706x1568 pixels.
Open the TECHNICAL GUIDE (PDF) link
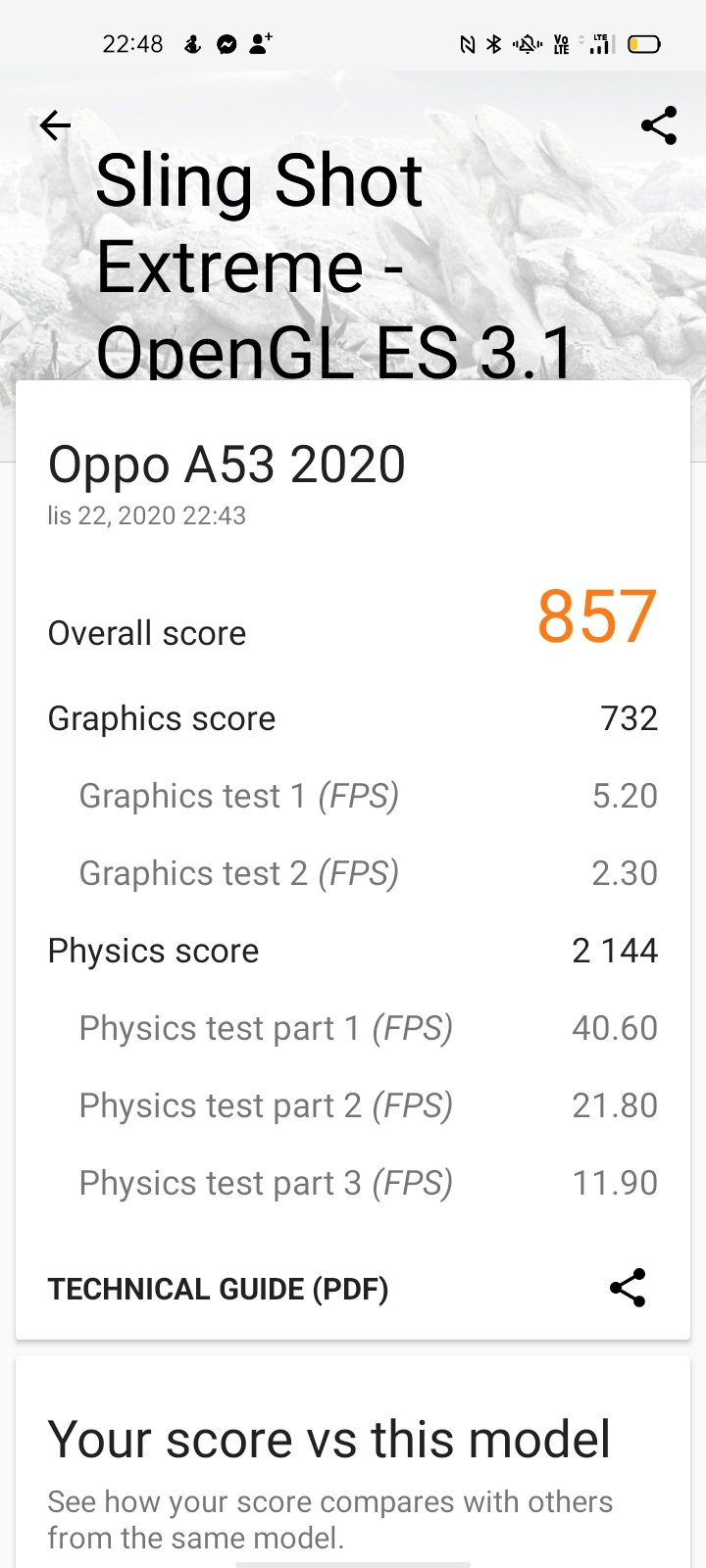(x=218, y=1289)
